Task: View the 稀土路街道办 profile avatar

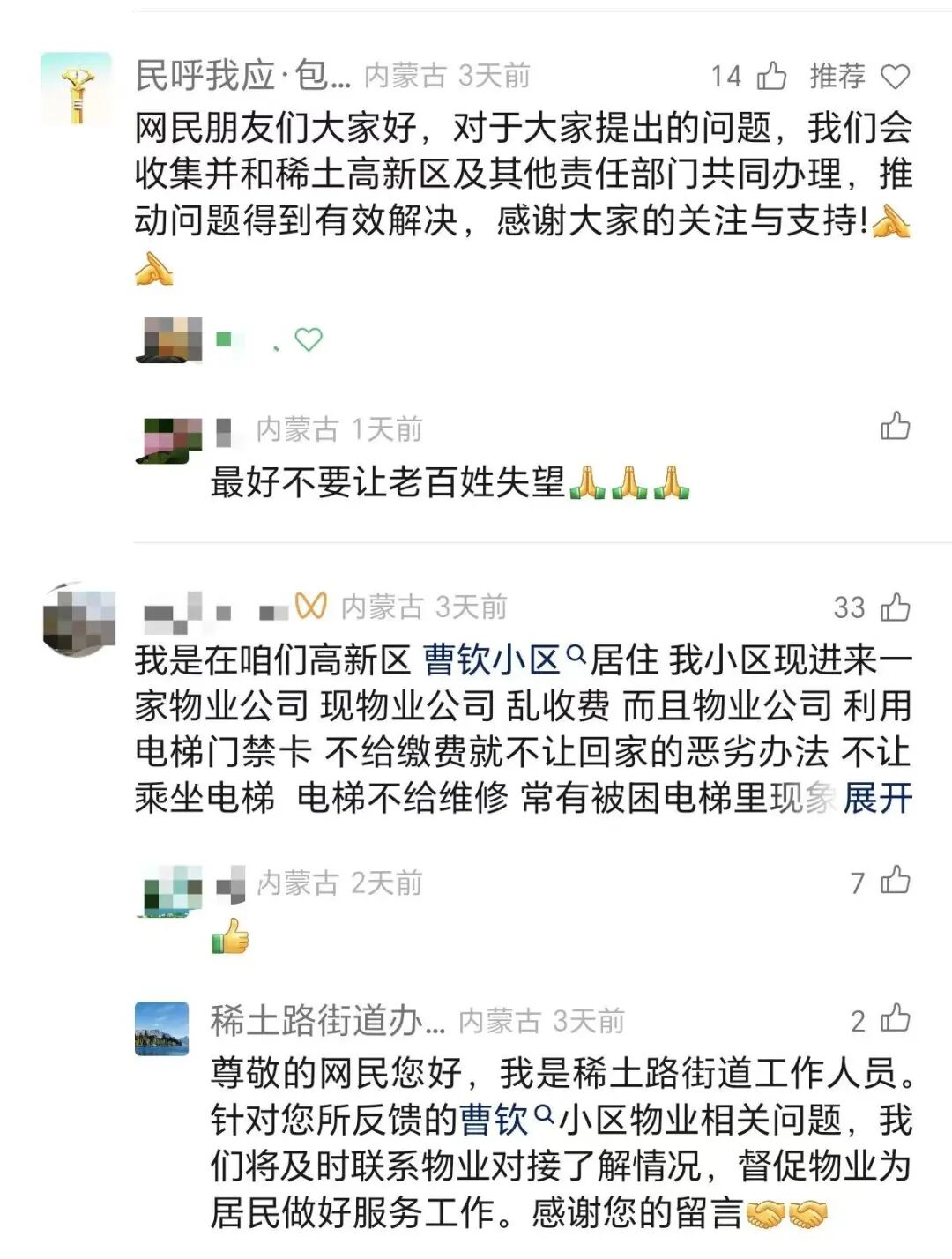Action: click(x=161, y=1029)
